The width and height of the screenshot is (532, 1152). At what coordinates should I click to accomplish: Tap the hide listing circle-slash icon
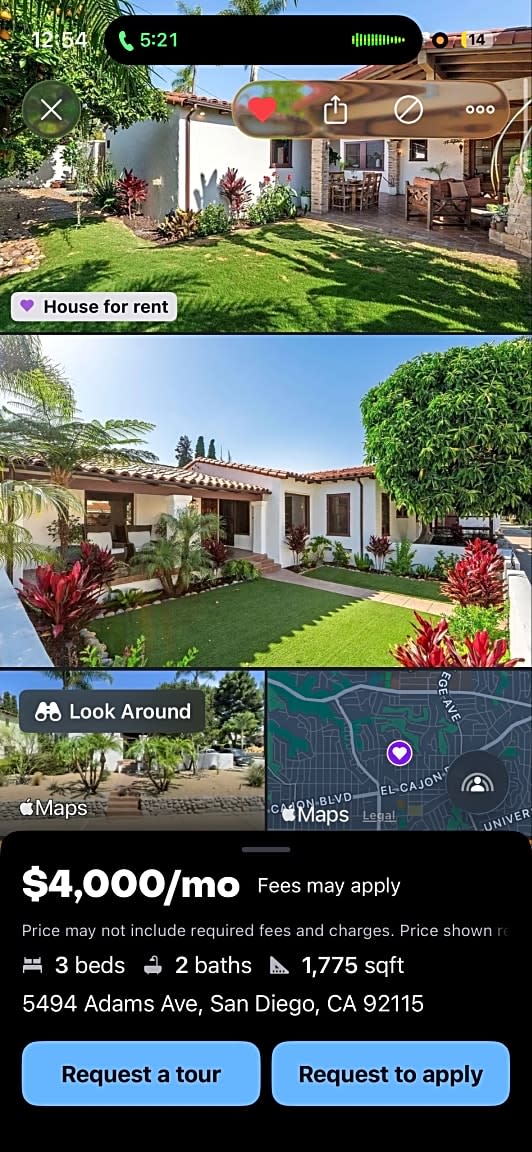[409, 110]
